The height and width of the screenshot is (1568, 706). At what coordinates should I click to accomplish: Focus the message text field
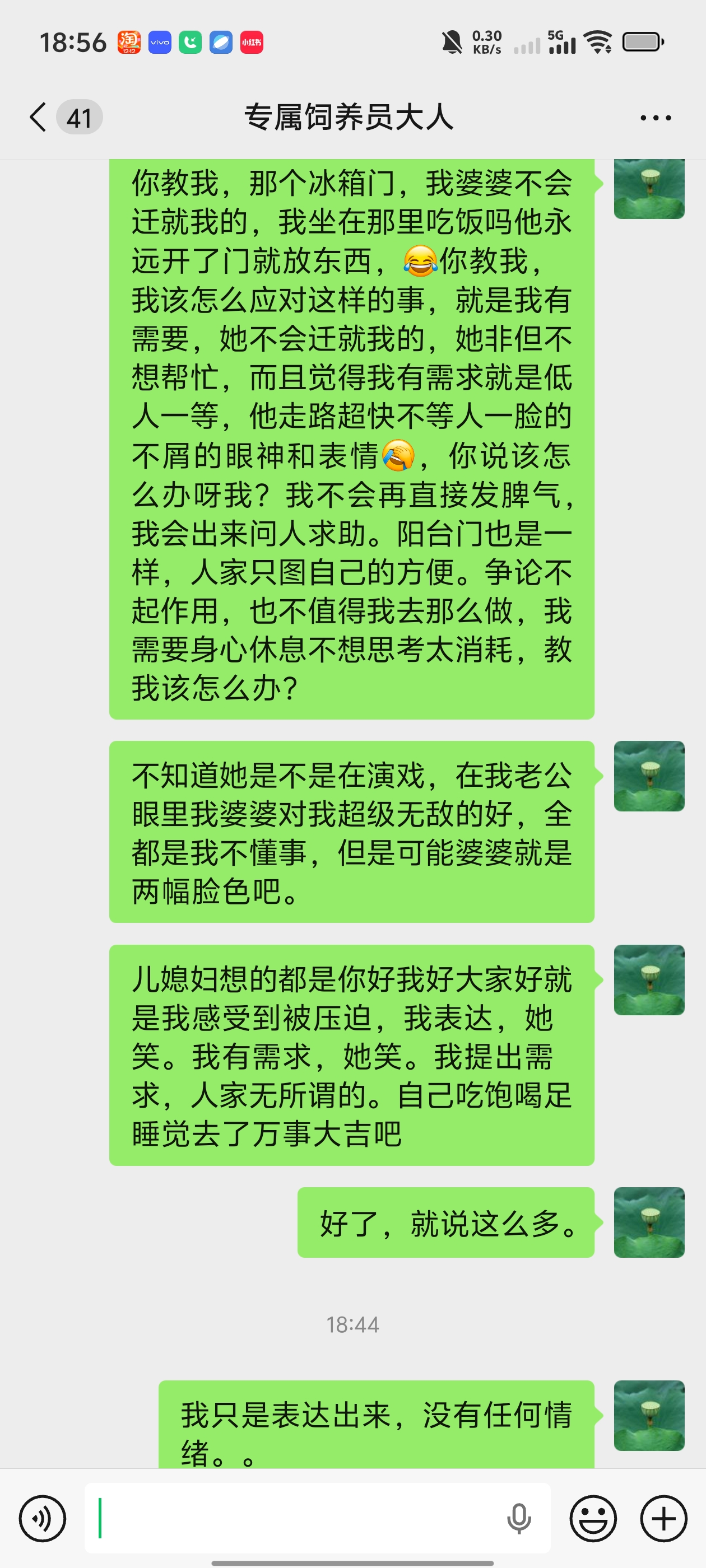click(x=299, y=1519)
